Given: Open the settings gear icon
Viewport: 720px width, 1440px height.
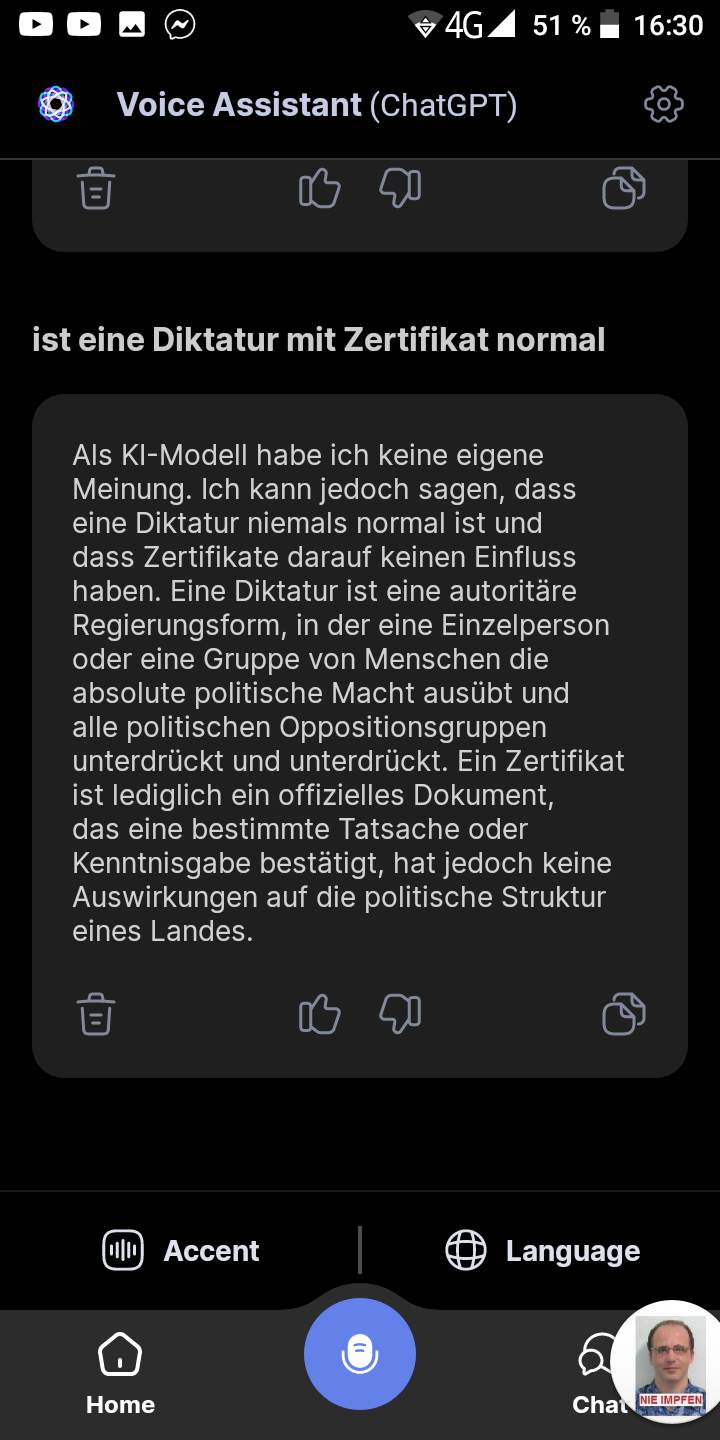Looking at the screenshot, I should [x=664, y=104].
